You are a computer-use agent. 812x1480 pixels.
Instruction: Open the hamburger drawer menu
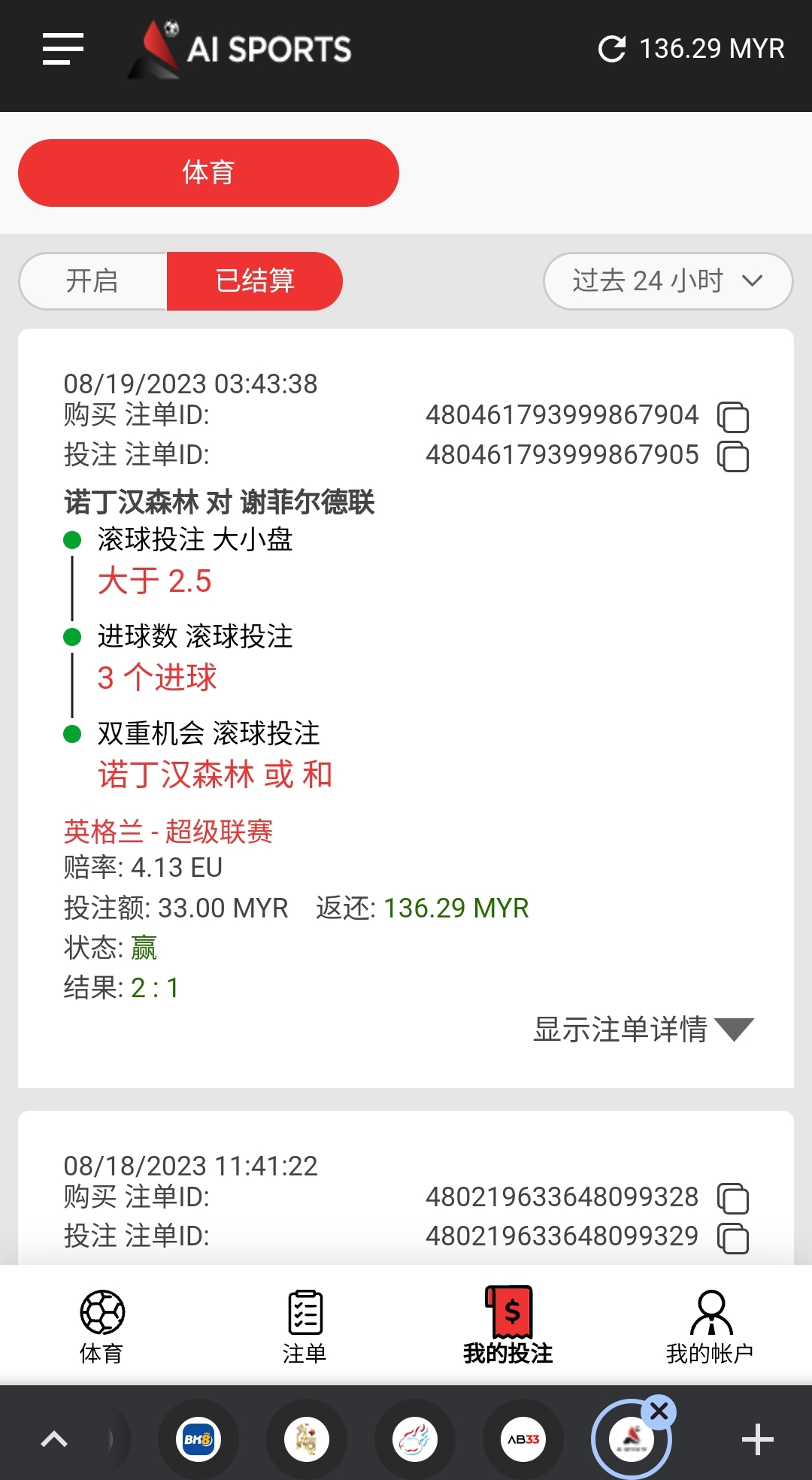point(62,49)
